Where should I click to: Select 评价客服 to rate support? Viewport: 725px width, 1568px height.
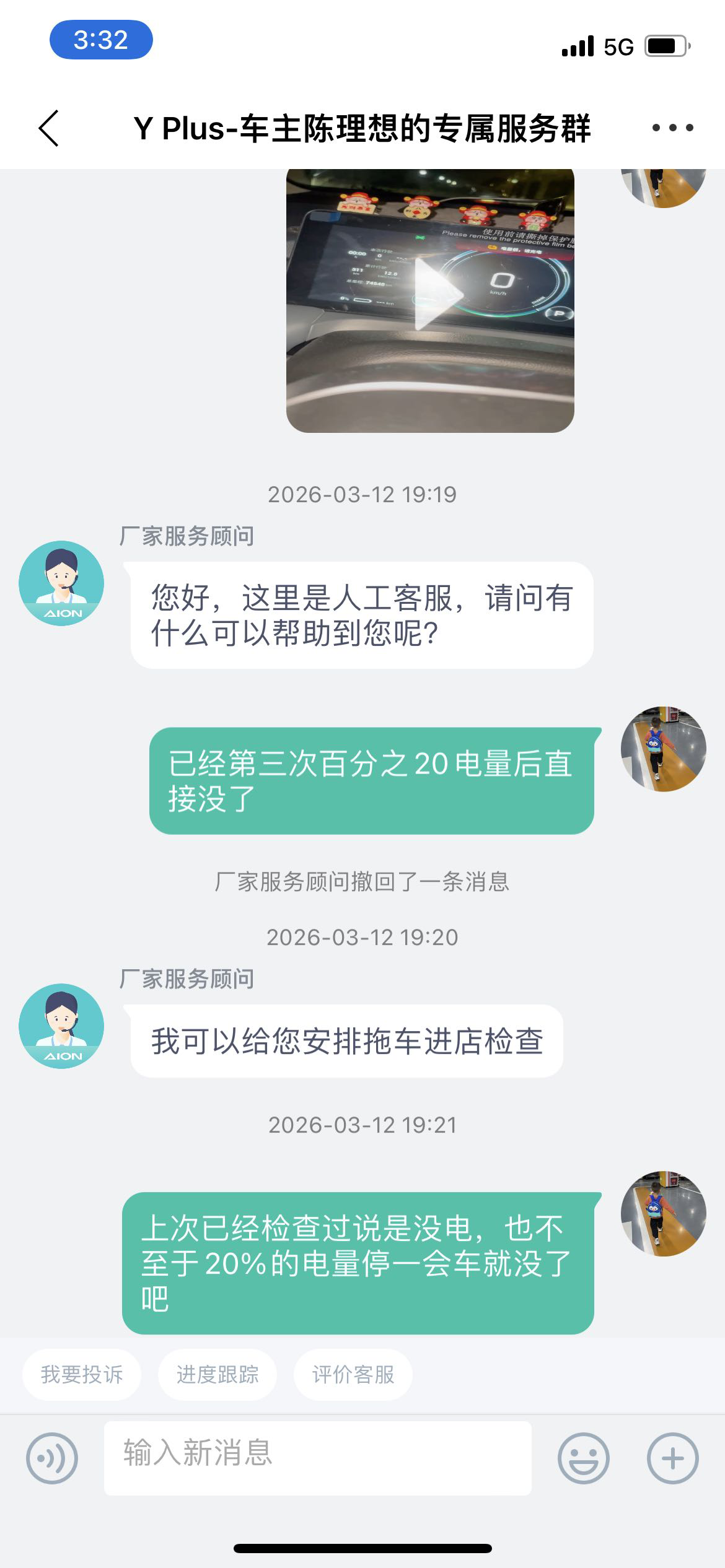[353, 1375]
